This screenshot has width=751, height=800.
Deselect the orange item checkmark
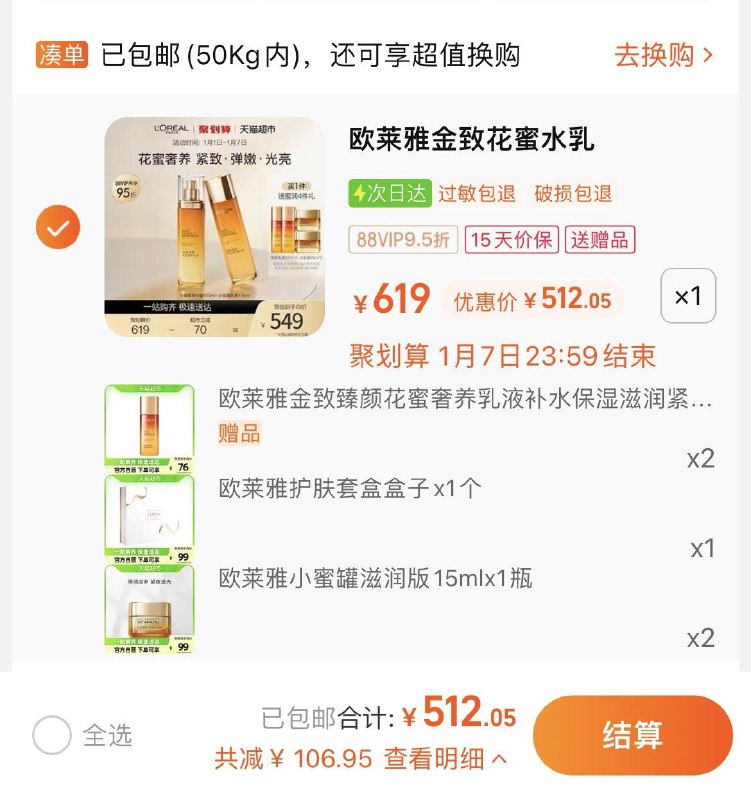[56, 227]
